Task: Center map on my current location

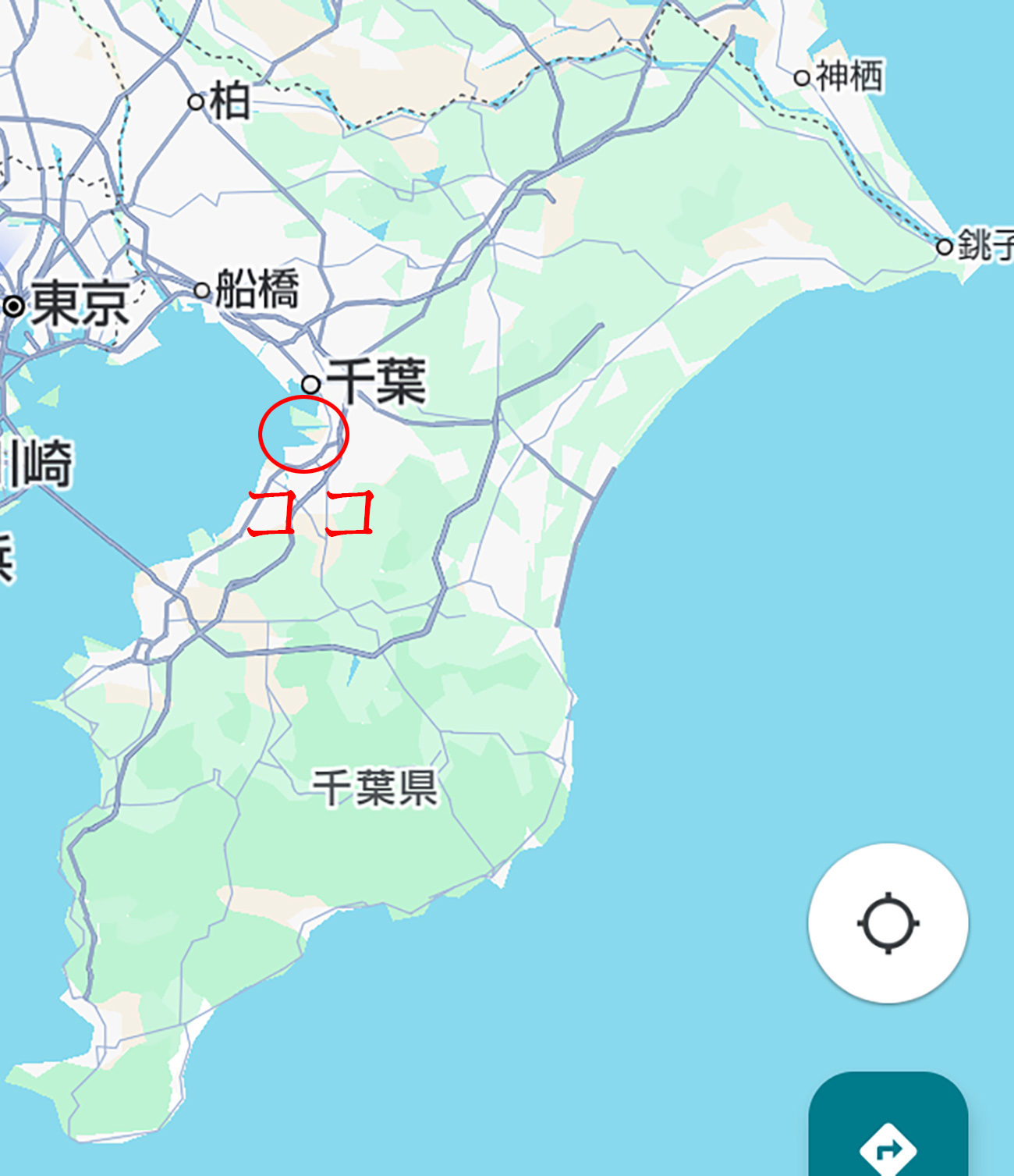Action: [888, 923]
